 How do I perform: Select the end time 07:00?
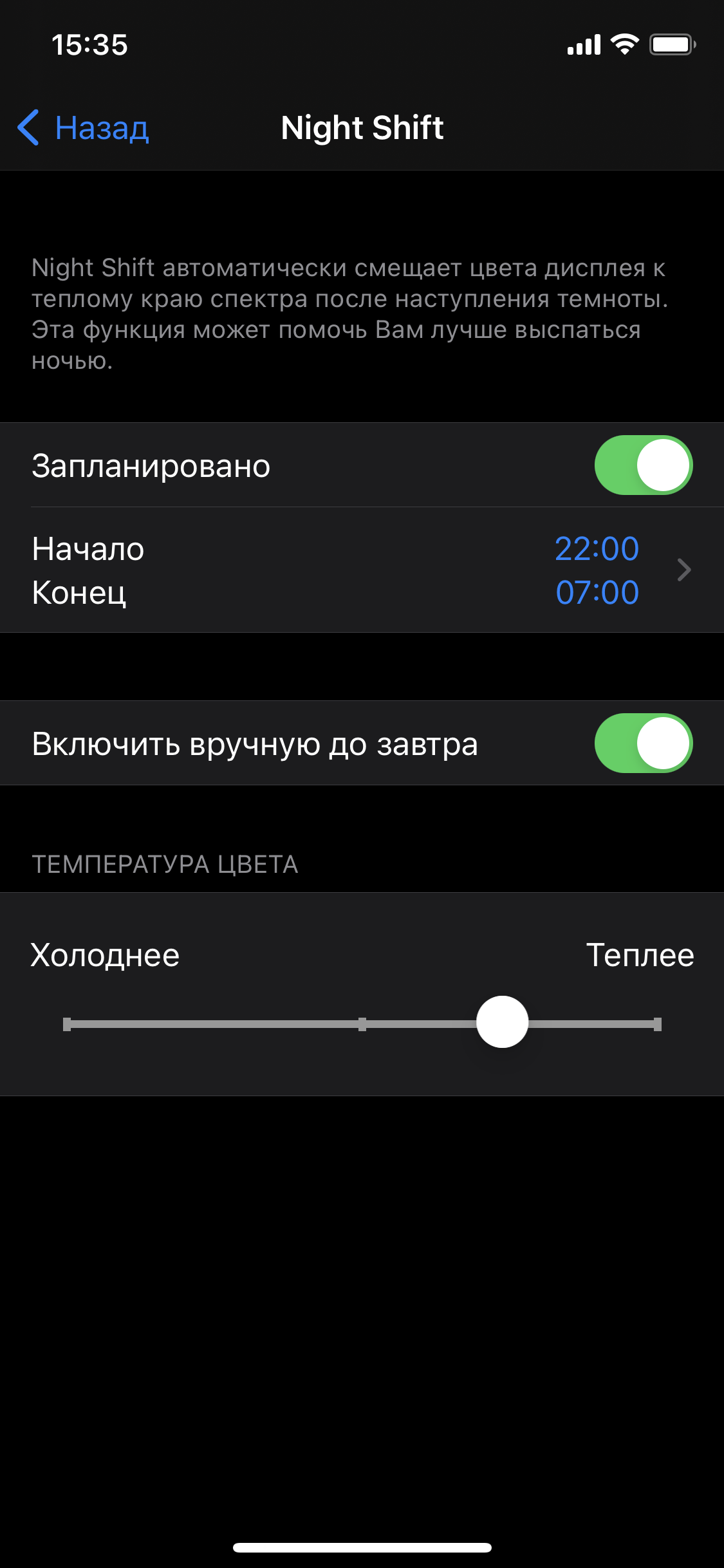[597, 593]
